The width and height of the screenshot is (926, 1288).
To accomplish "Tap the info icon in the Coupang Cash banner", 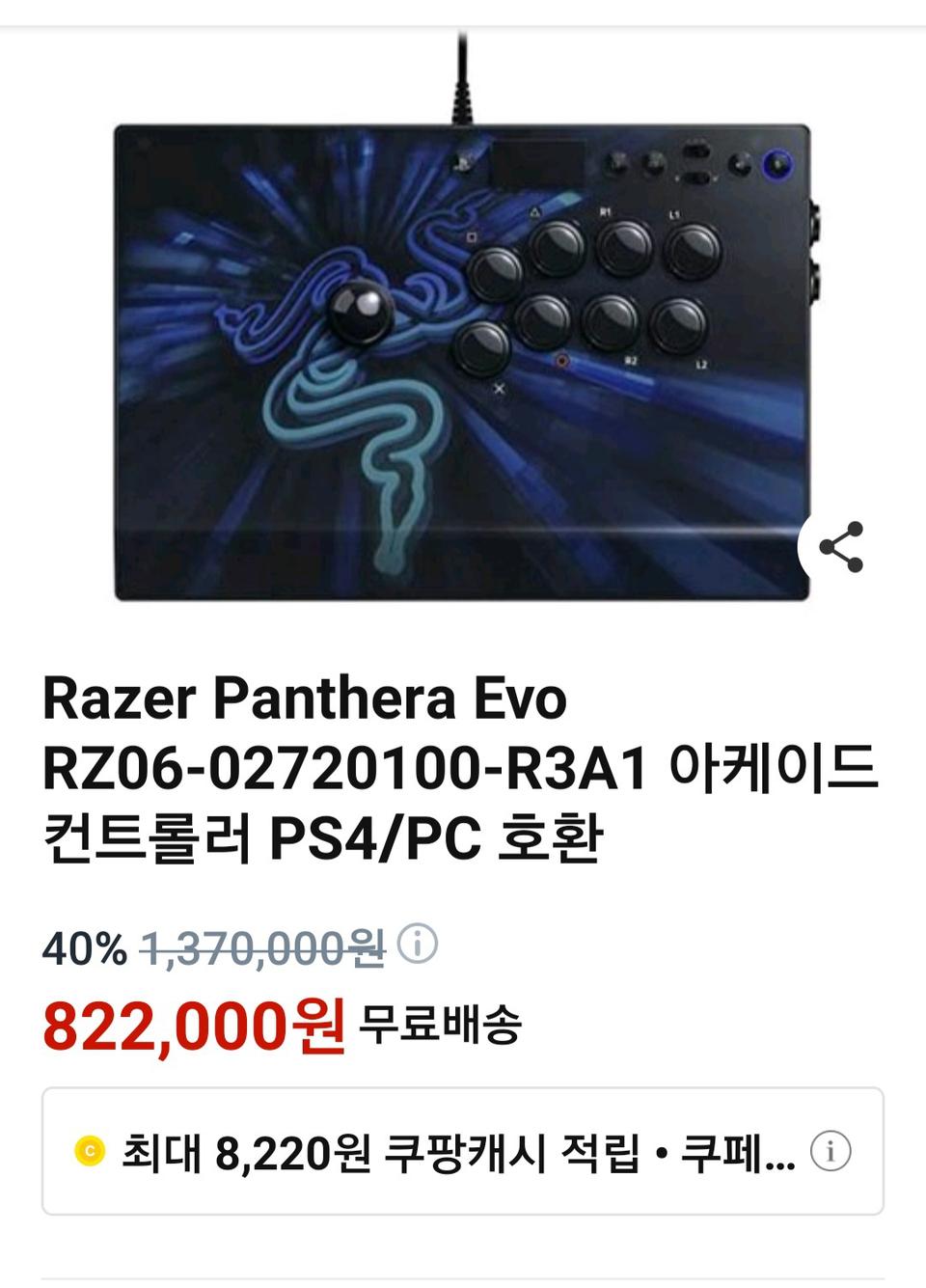I will coord(831,1152).
